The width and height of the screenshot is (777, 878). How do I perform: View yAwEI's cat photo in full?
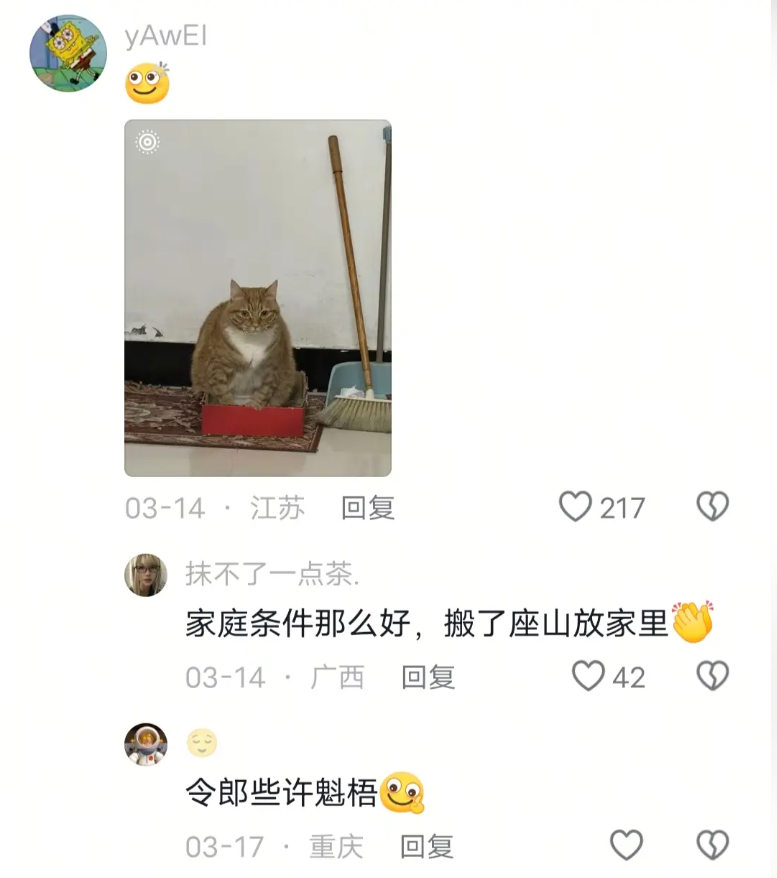[257, 297]
